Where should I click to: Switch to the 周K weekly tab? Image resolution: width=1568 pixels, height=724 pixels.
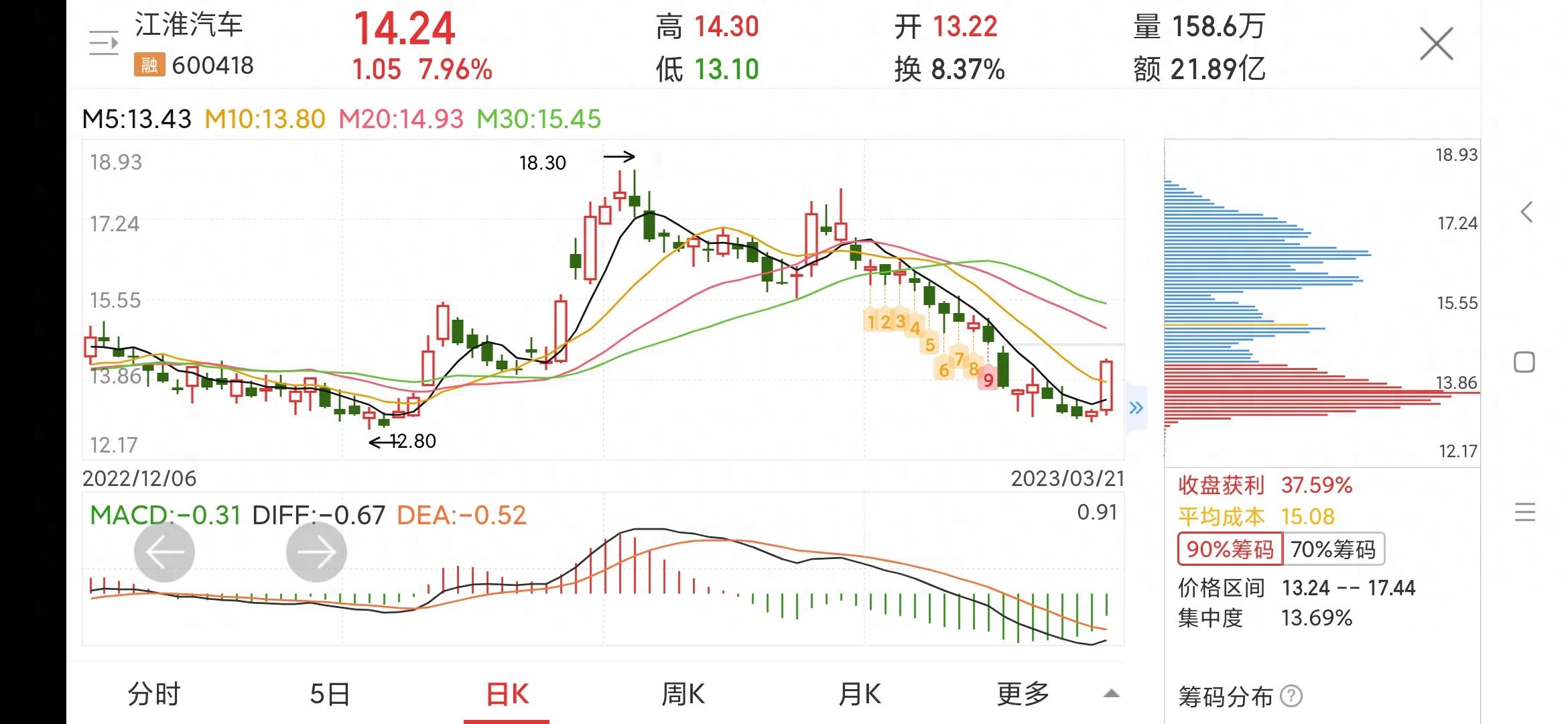pos(683,695)
